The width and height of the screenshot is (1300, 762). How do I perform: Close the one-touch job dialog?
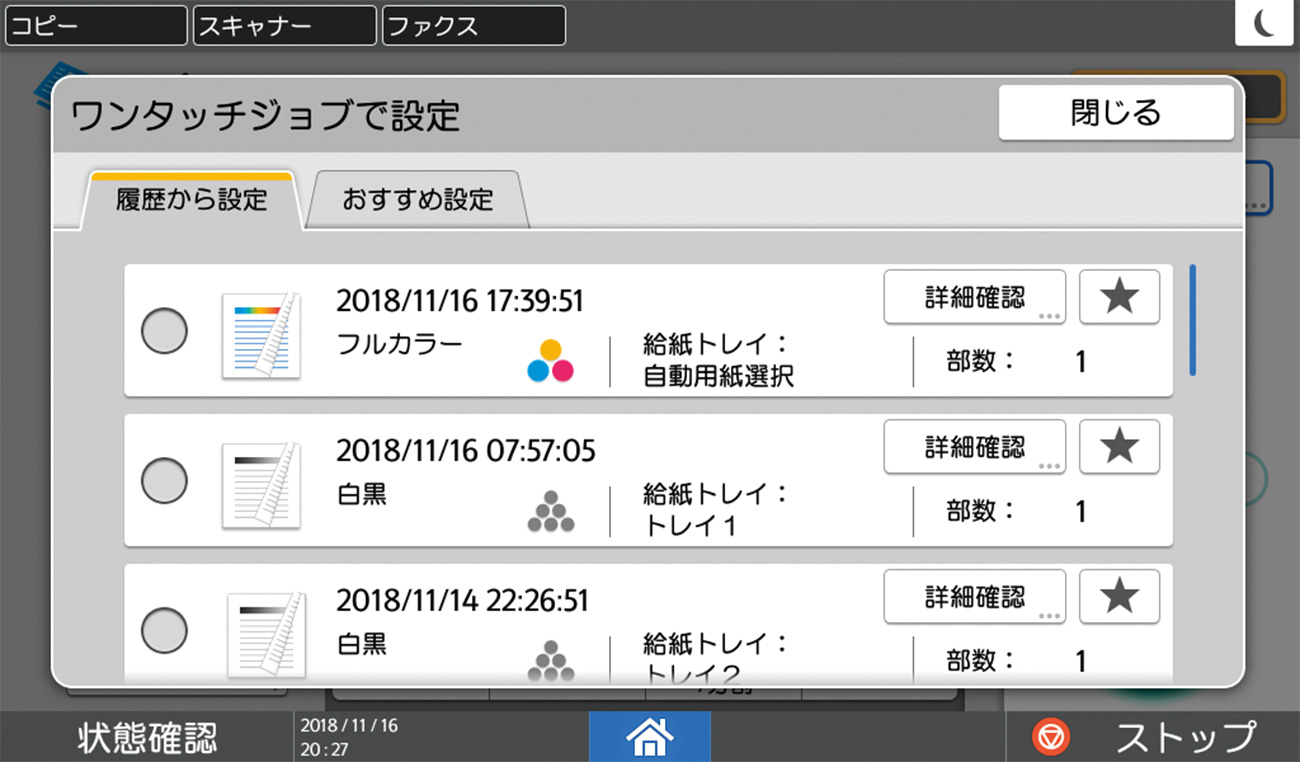point(1115,112)
